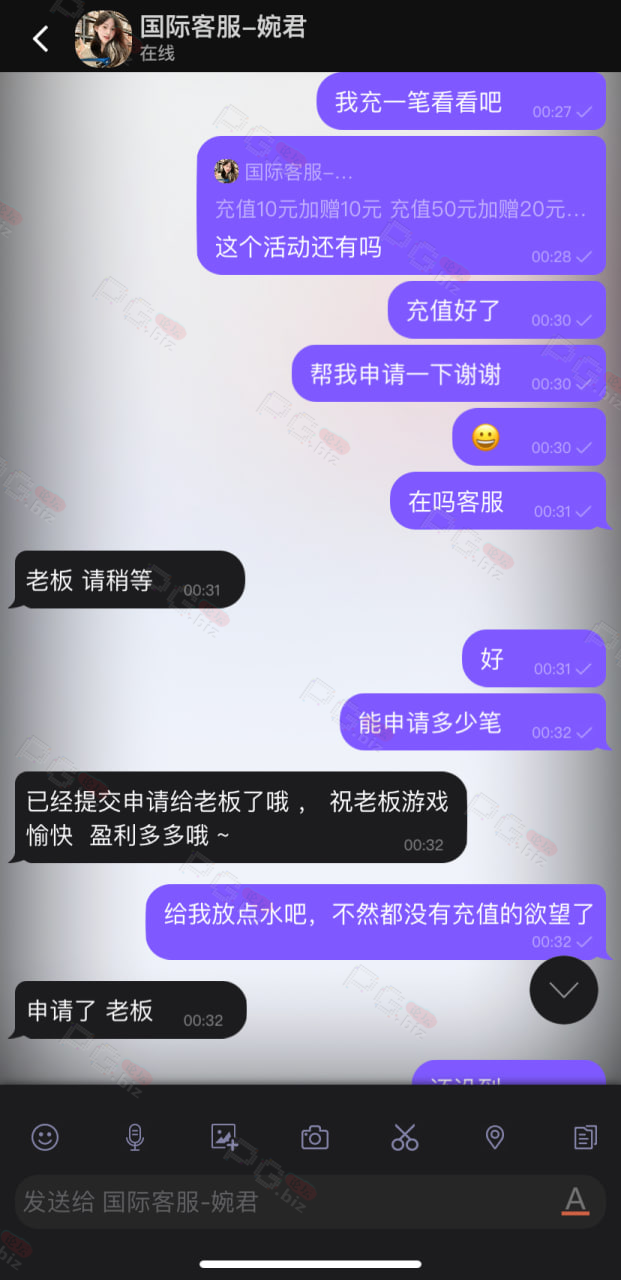Record a voice message with microphone
The height and width of the screenshot is (1280, 621).
135,1137
